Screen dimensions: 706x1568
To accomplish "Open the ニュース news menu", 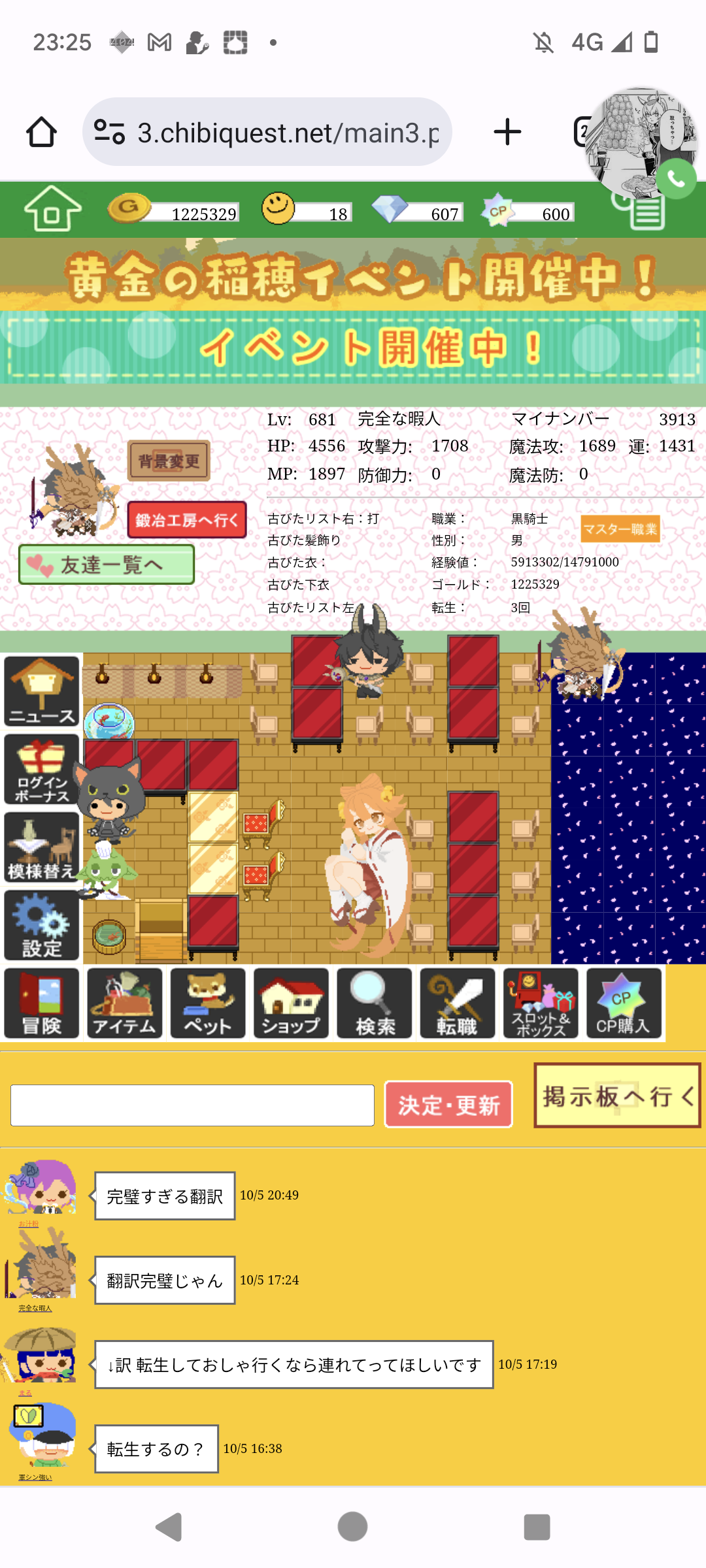I will pos(42,691).
